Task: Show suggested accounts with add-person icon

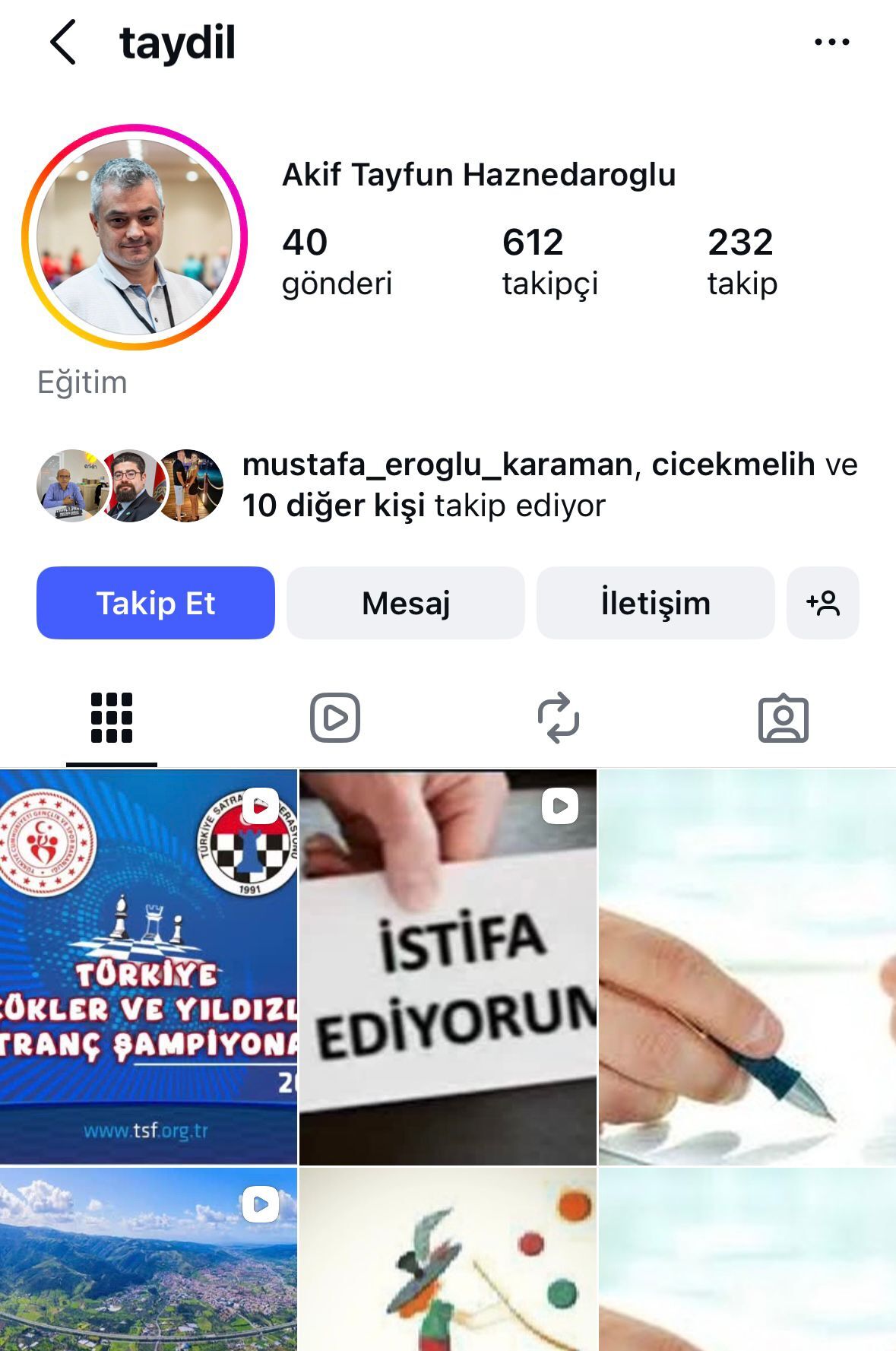Action: (822, 603)
